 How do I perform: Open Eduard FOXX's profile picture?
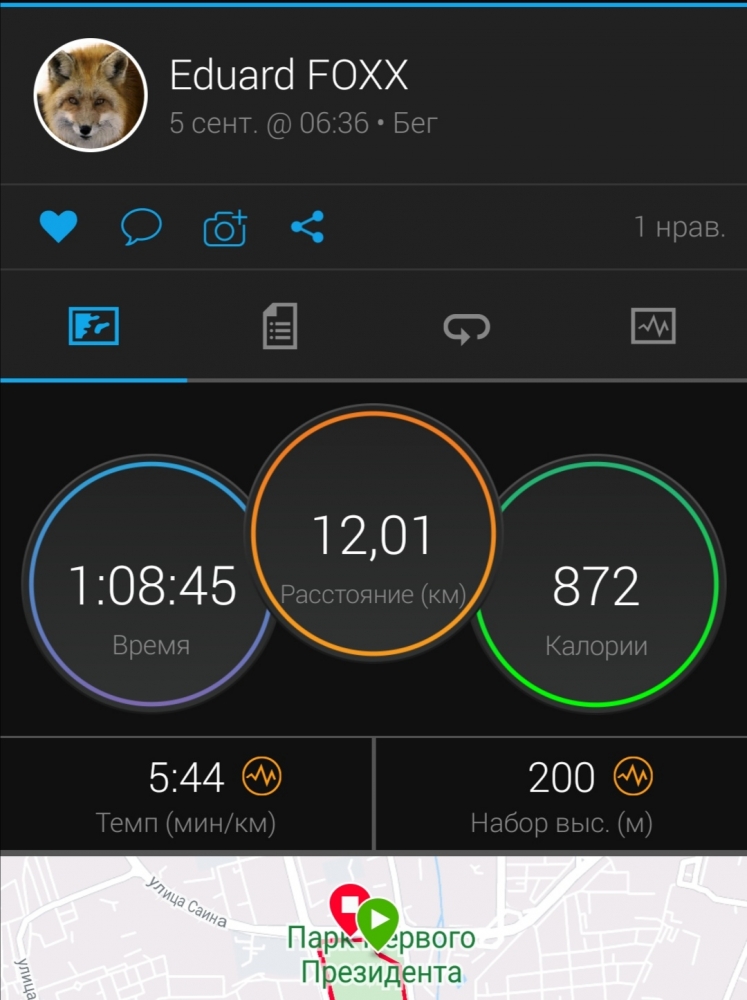coord(91,96)
